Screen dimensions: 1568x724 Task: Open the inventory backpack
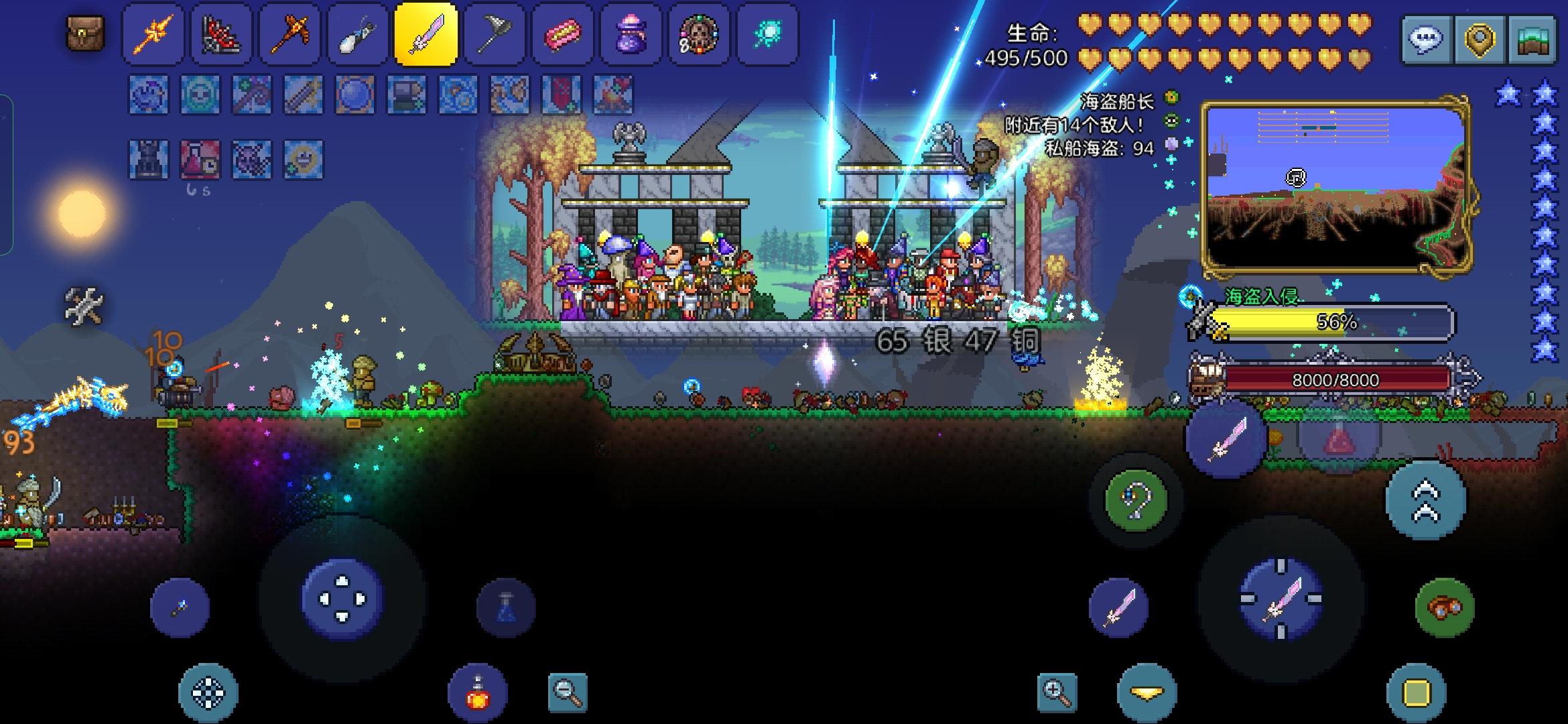coord(86,34)
